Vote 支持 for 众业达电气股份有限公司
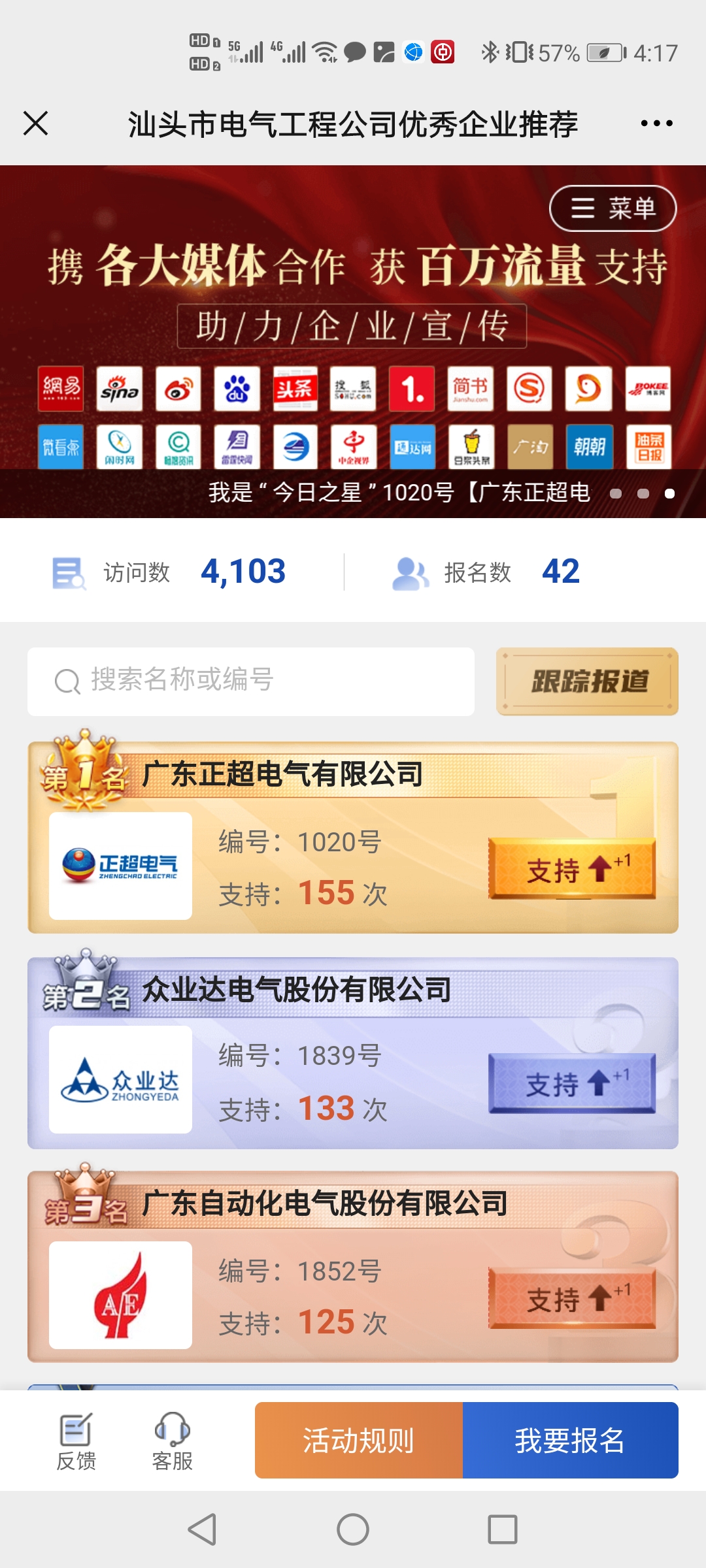Image resolution: width=706 pixels, height=1568 pixels. 572,1083
